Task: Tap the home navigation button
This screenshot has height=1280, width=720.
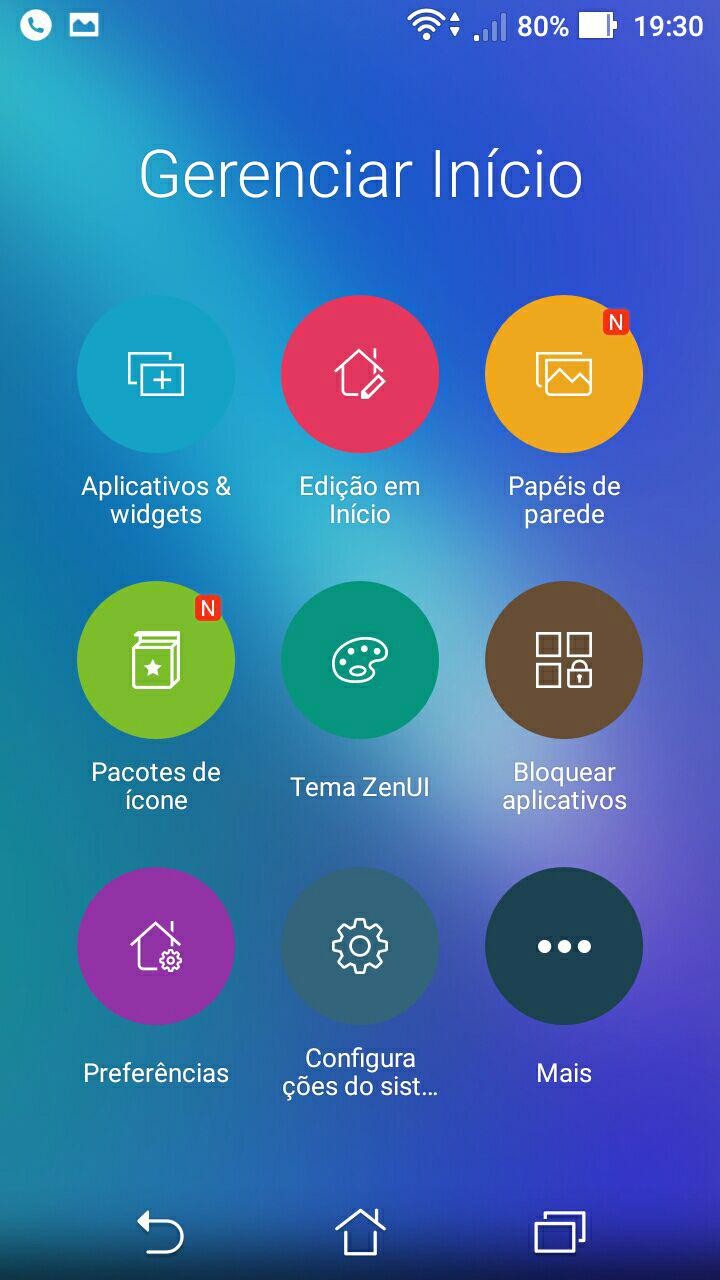Action: [360, 1231]
